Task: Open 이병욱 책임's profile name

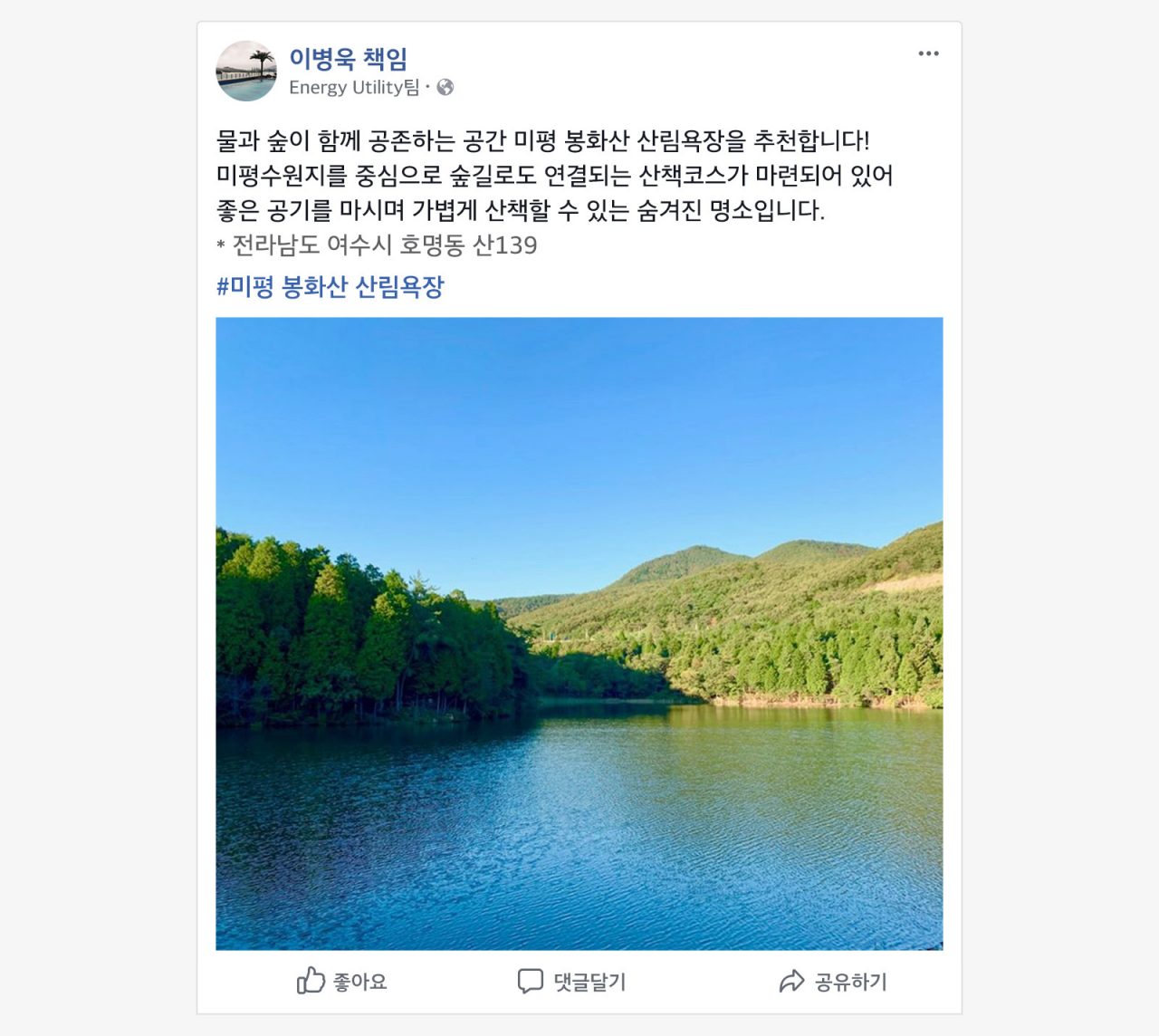Action: 348,59
